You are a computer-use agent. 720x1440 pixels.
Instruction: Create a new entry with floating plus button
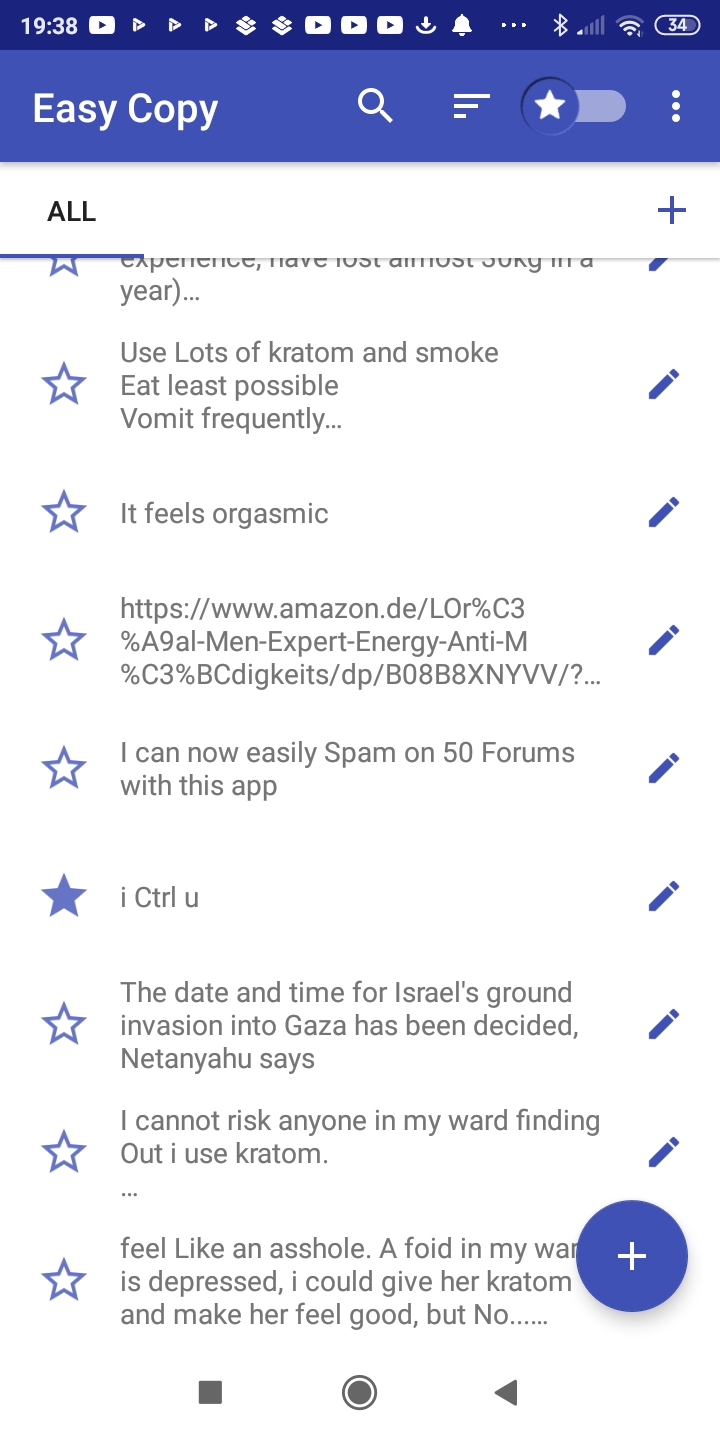click(632, 1256)
